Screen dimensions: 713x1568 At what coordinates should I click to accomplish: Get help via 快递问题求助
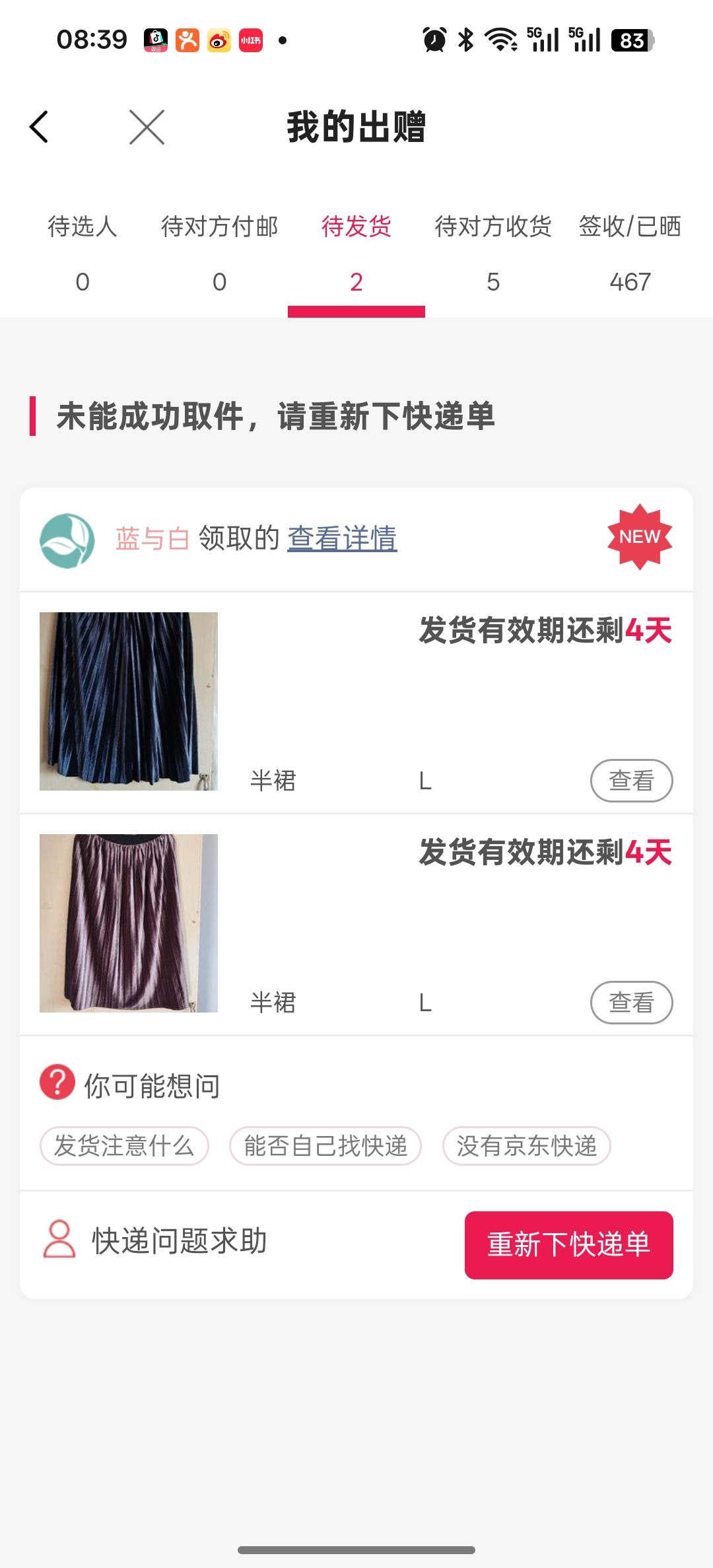[156, 1241]
